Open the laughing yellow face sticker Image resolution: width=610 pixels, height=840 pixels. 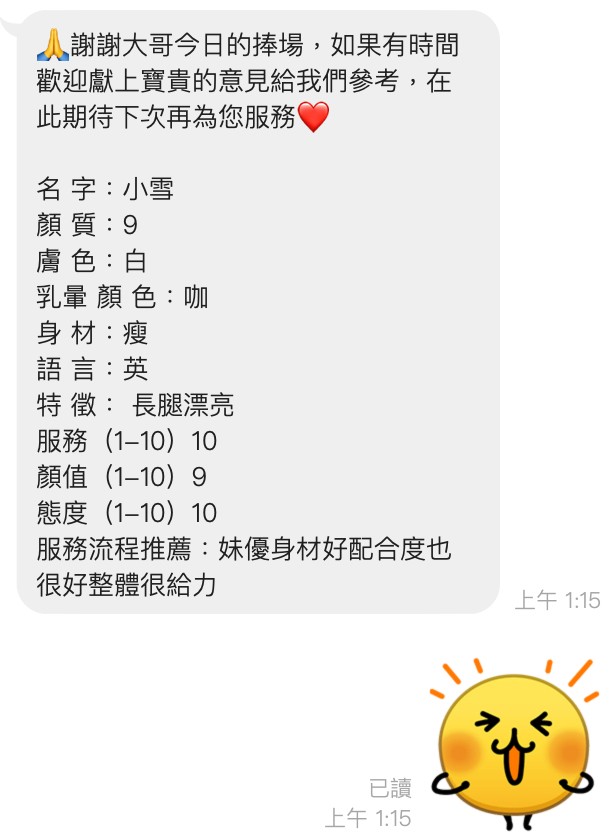pos(513,745)
